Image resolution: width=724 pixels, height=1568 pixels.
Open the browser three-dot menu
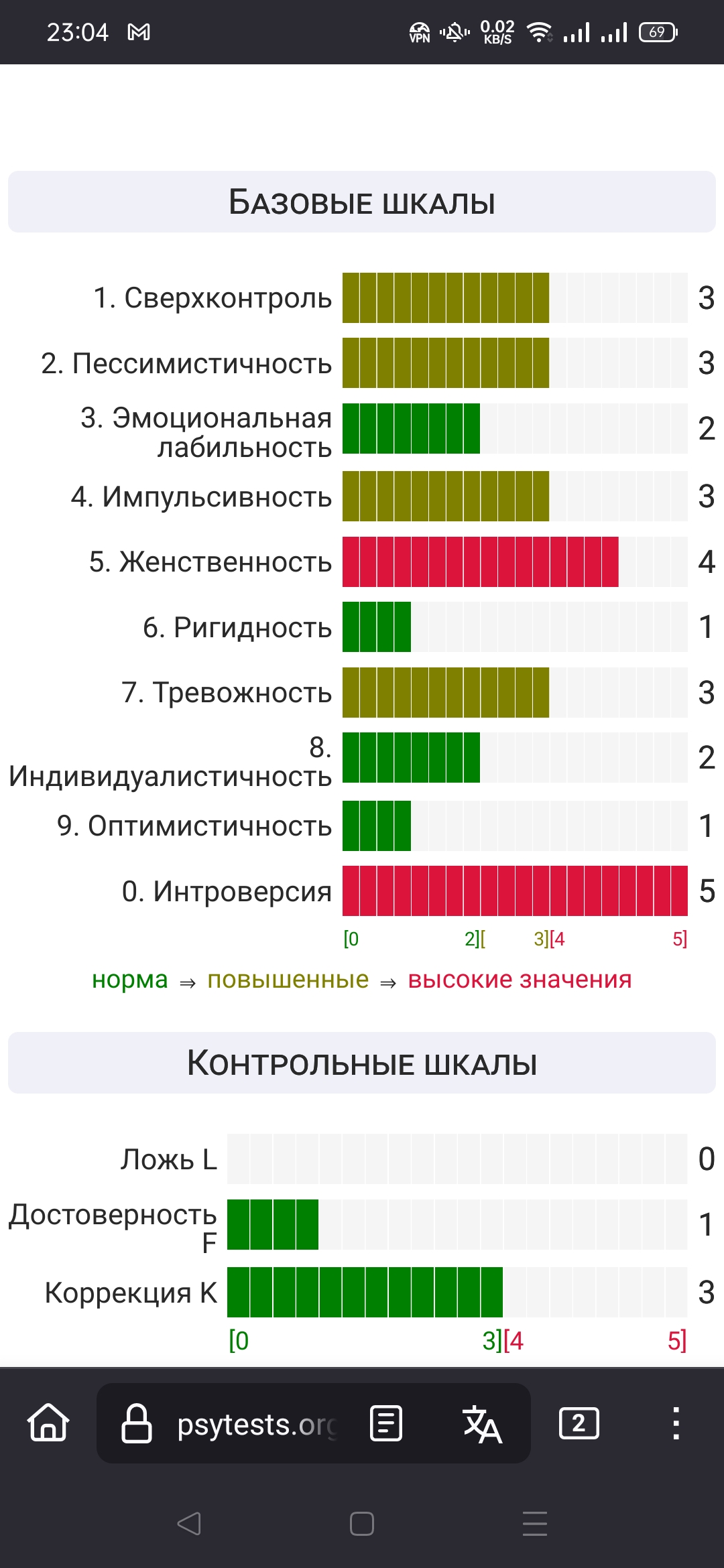pyautogui.click(x=676, y=1423)
